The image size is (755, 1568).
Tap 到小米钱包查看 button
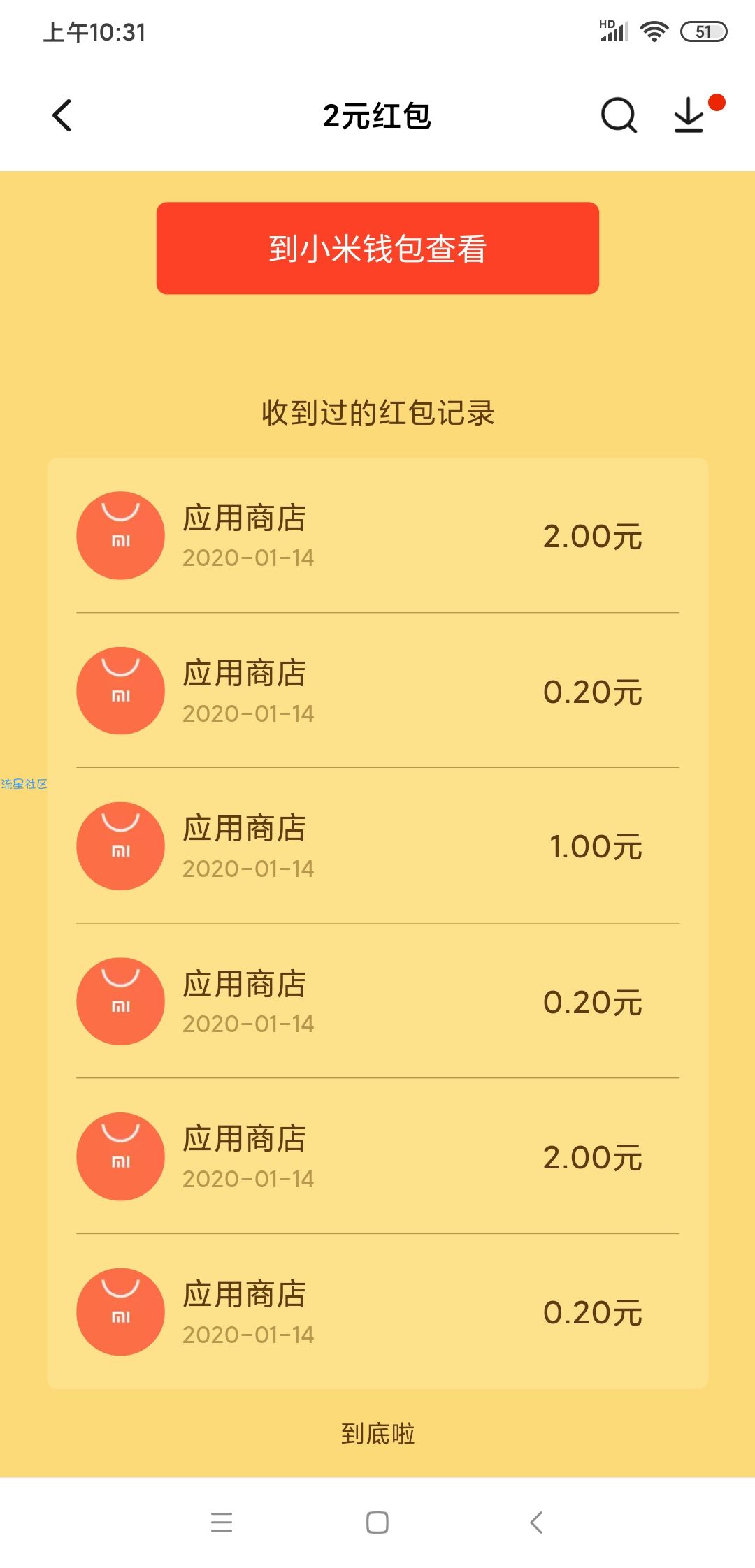click(x=377, y=248)
